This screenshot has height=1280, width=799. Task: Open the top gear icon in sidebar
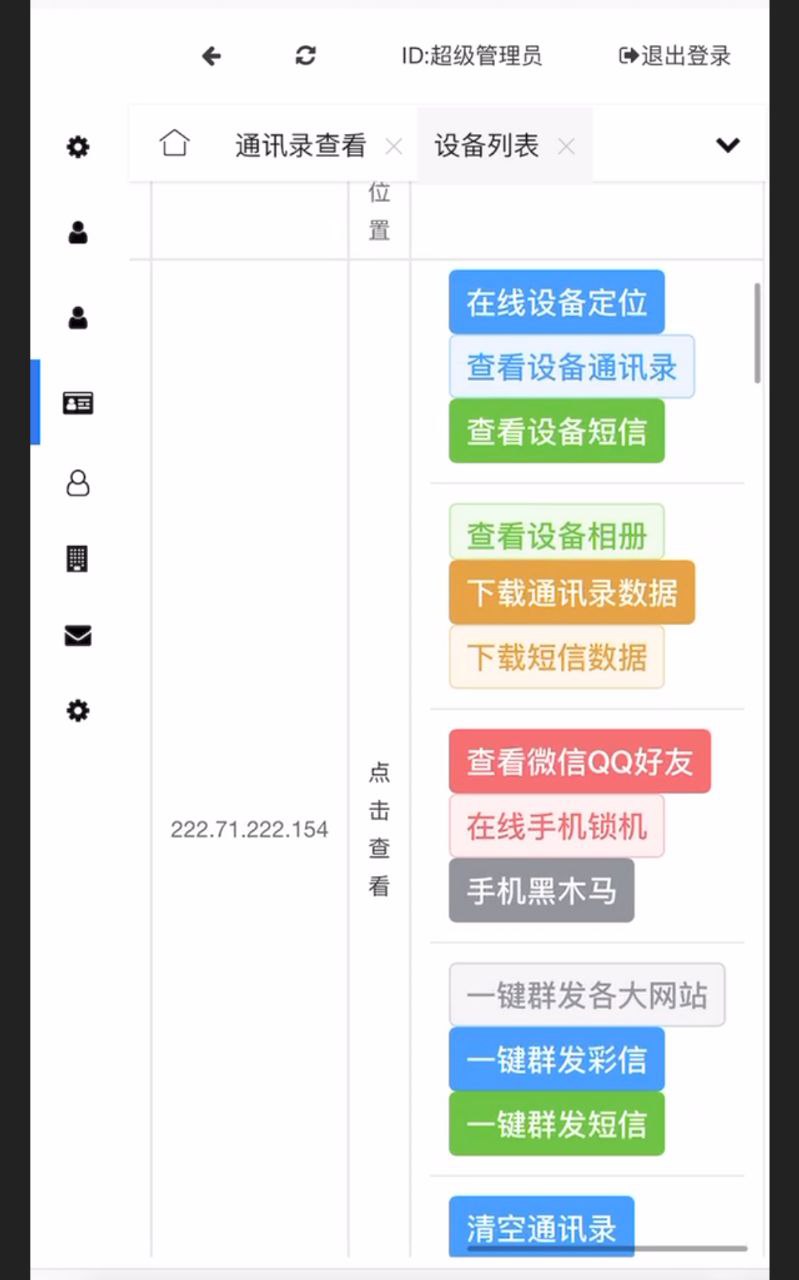tap(78, 147)
